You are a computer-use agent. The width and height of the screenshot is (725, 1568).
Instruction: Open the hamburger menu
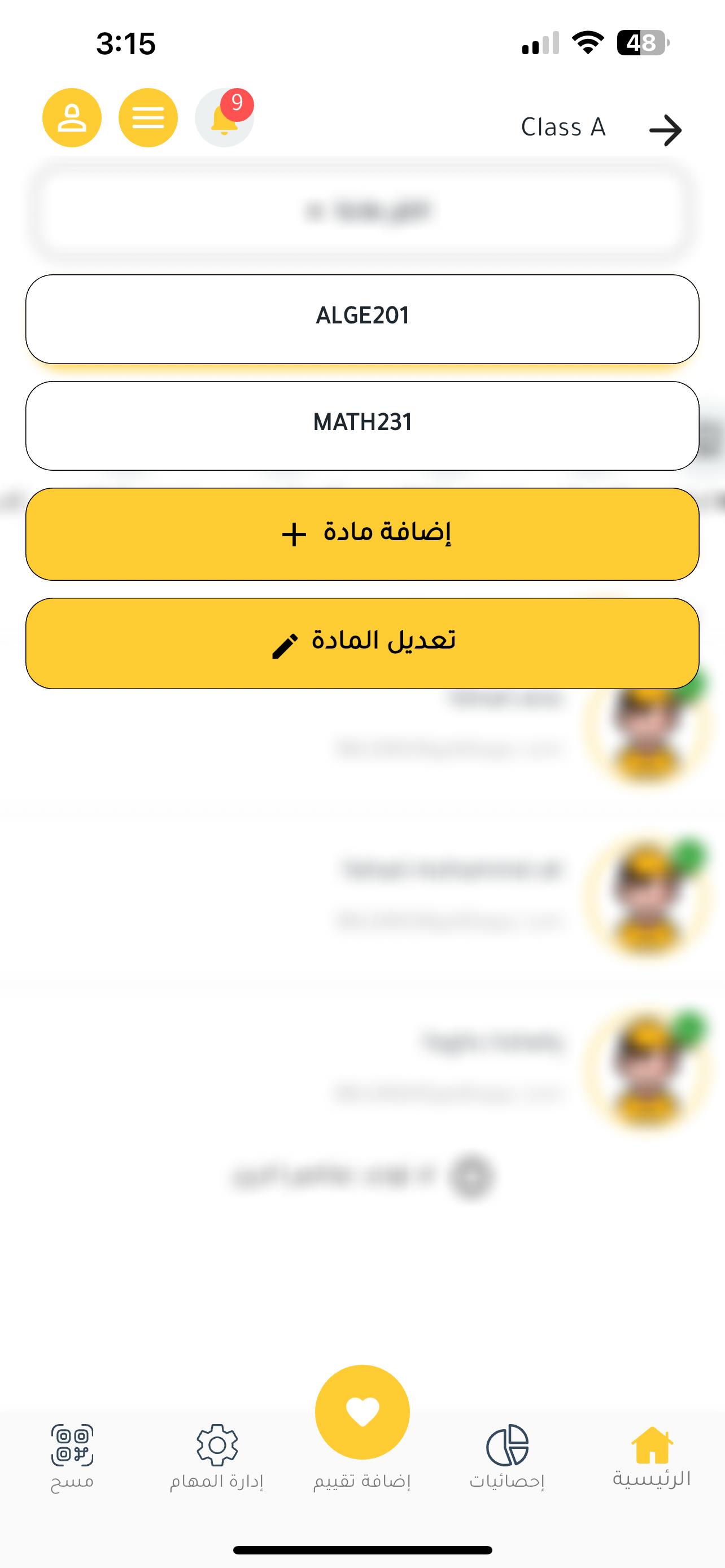(x=148, y=117)
